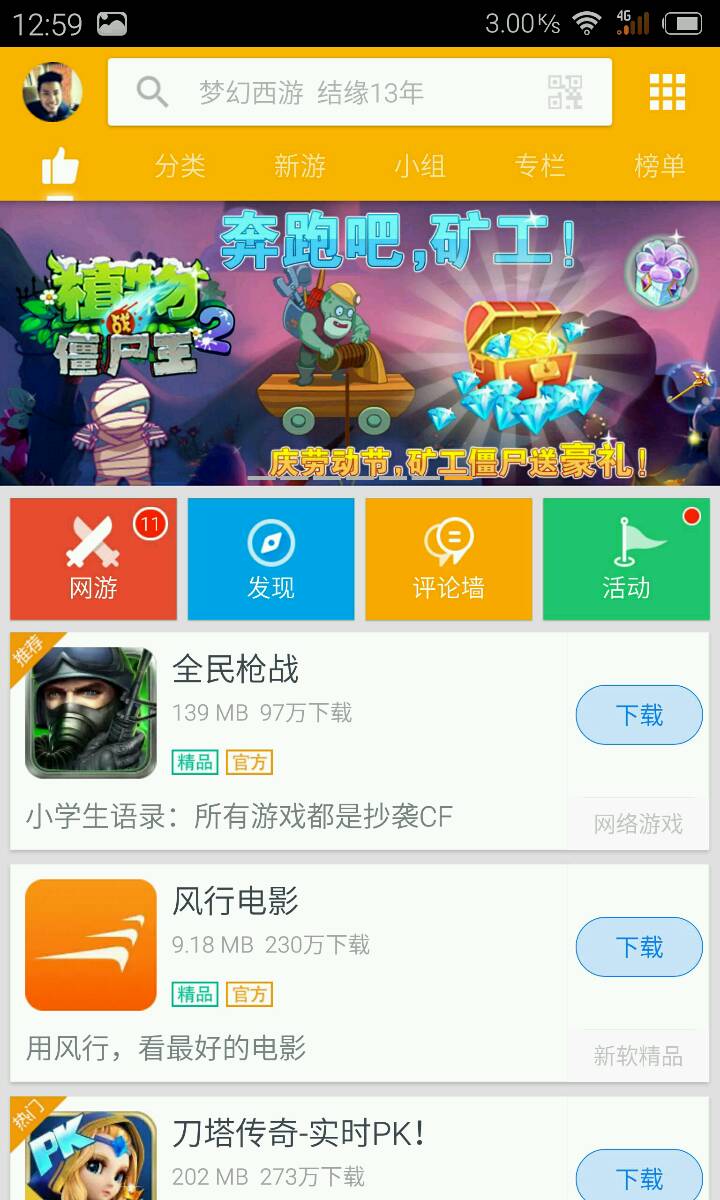The height and width of the screenshot is (1200, 720).
Task: Open the 奔跑吧,矿工 promotional banner
Action: click(x=360, y=343)
